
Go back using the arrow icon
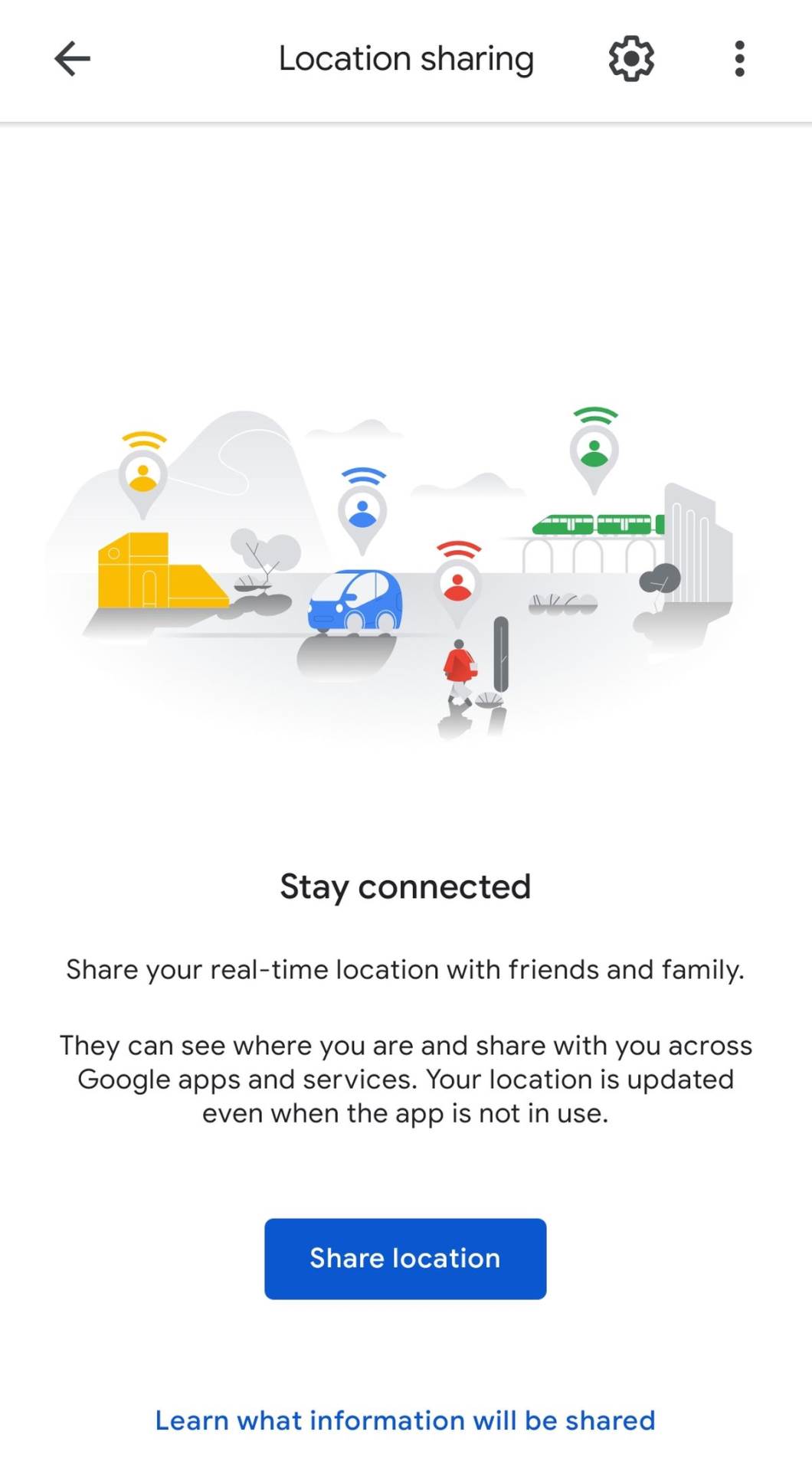[73, 58]
